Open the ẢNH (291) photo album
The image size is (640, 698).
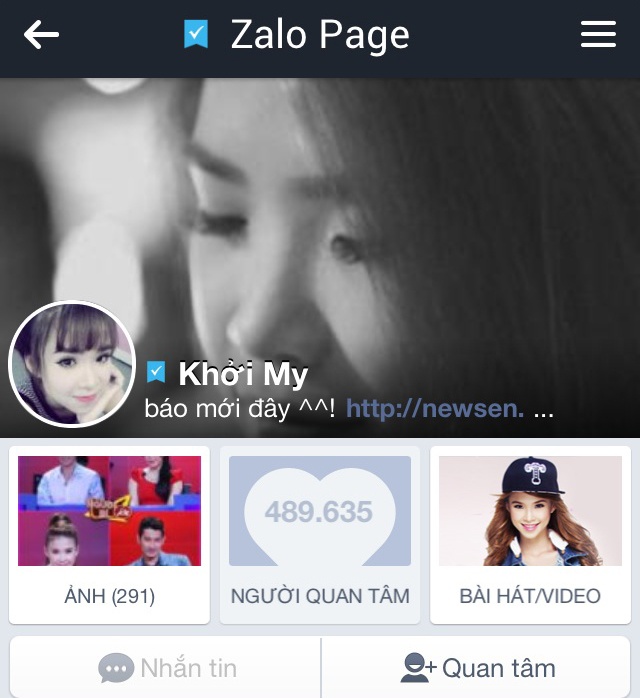(110, 535)
